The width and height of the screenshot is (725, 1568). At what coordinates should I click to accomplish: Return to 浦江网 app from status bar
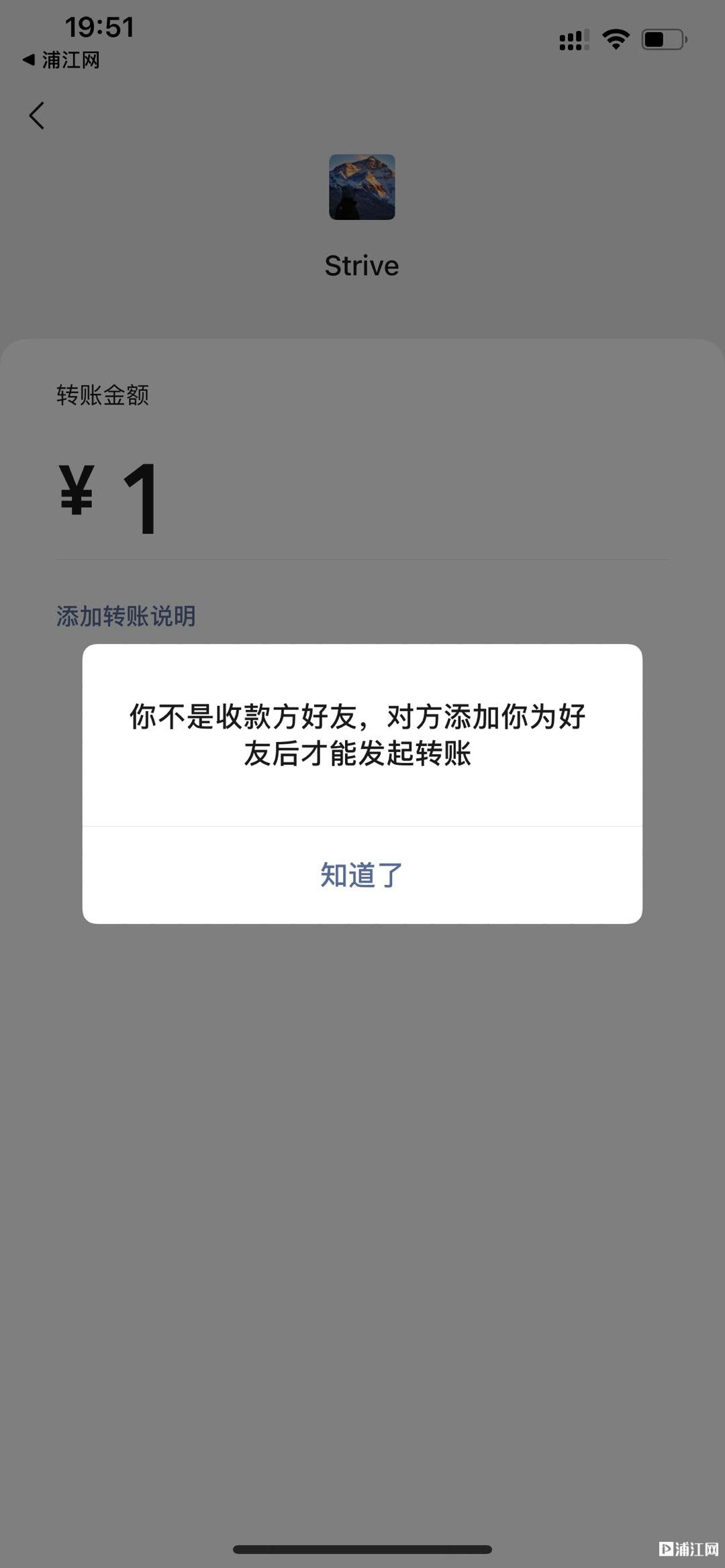click(61, 60)
